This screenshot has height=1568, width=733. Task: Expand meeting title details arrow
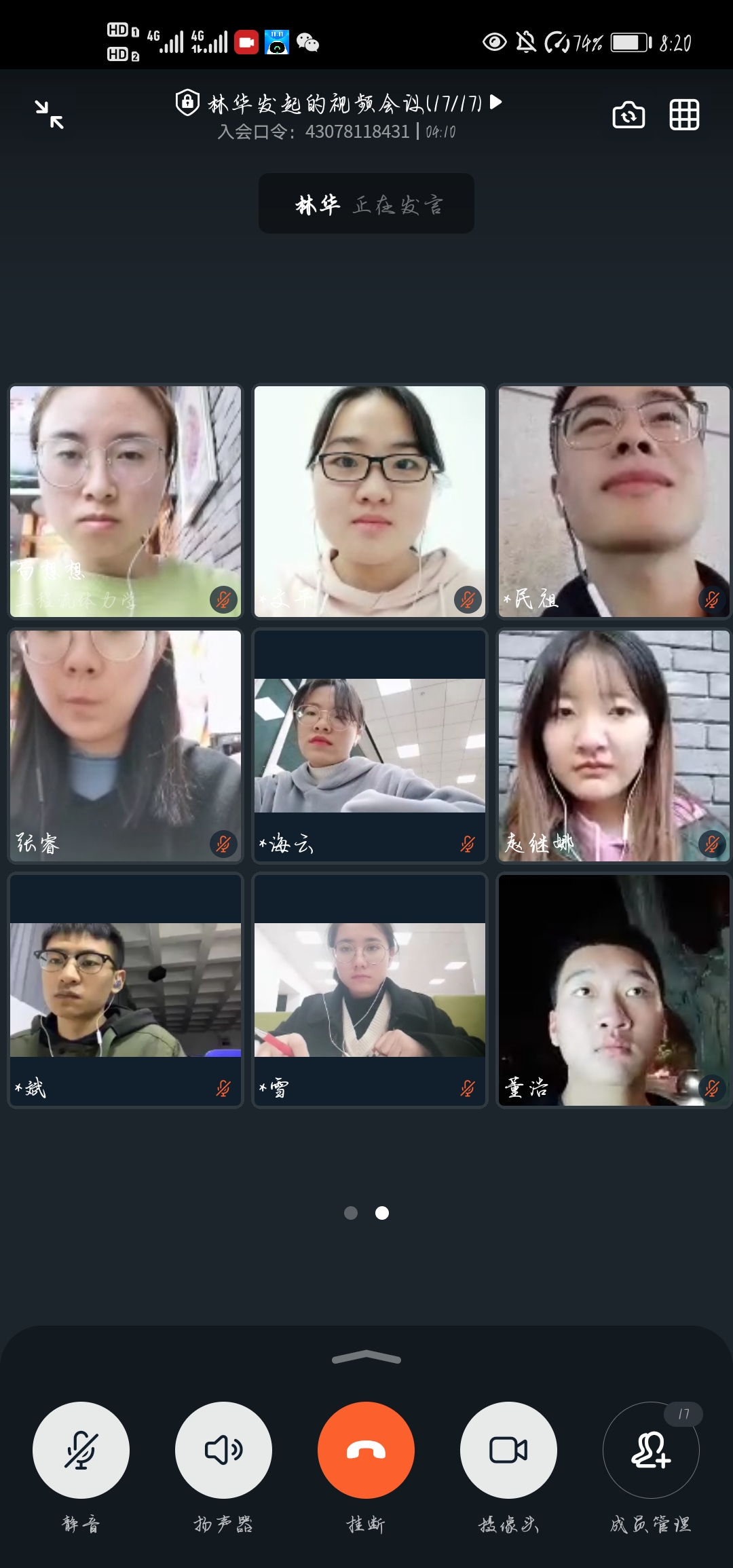click(496, 102)
